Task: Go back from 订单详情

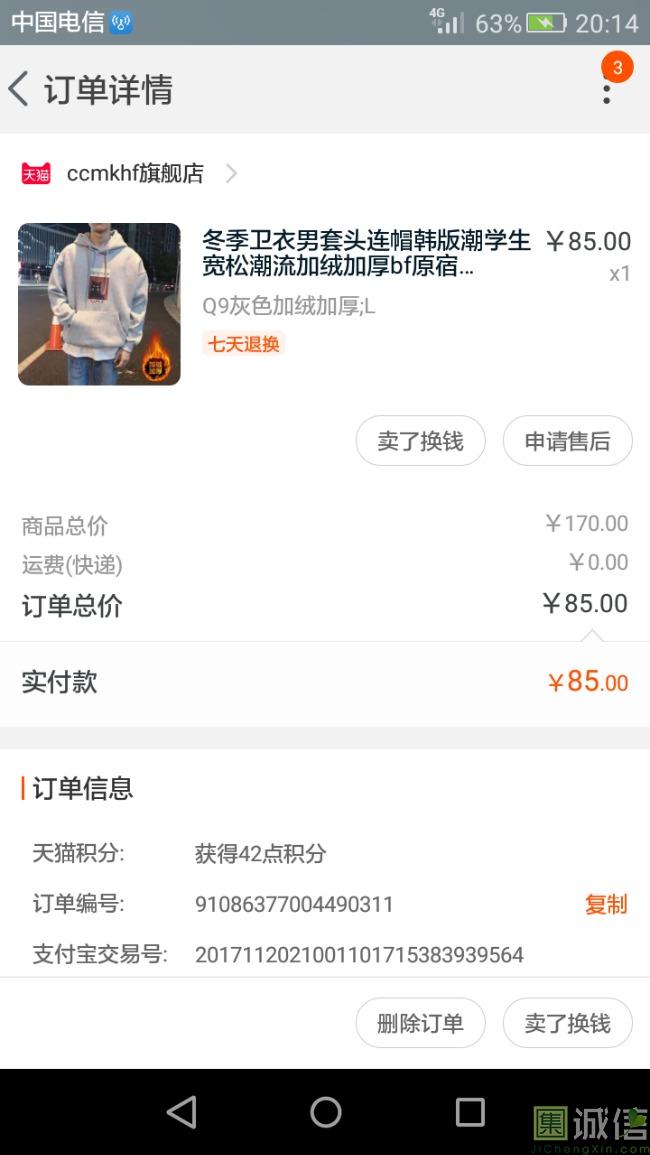Action: coord(20,89)
